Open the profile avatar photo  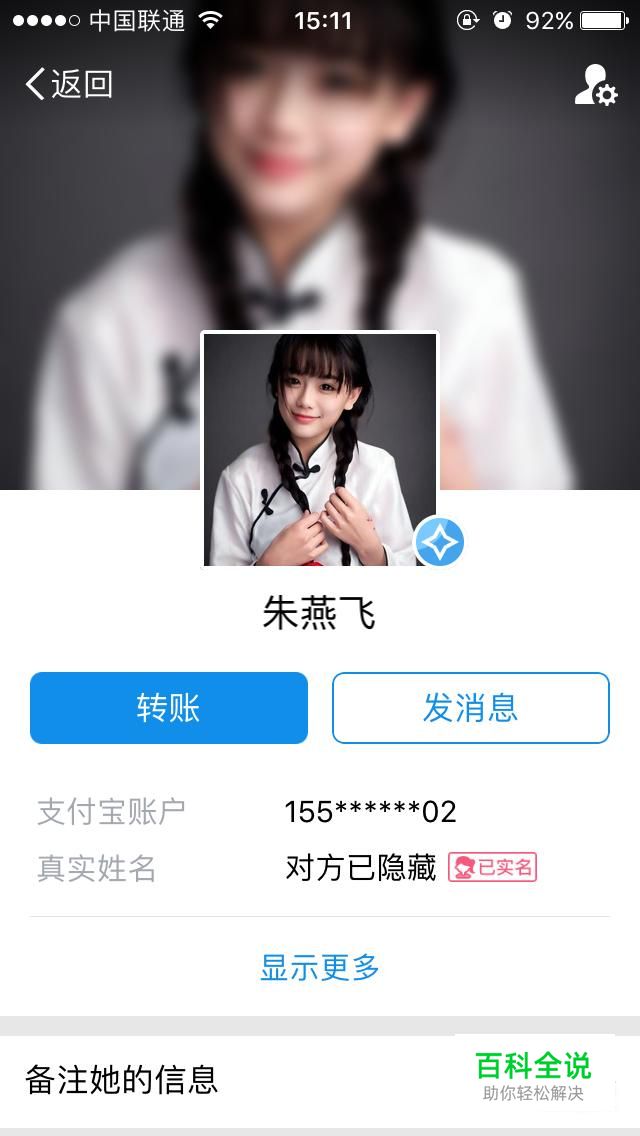[320, 449]
